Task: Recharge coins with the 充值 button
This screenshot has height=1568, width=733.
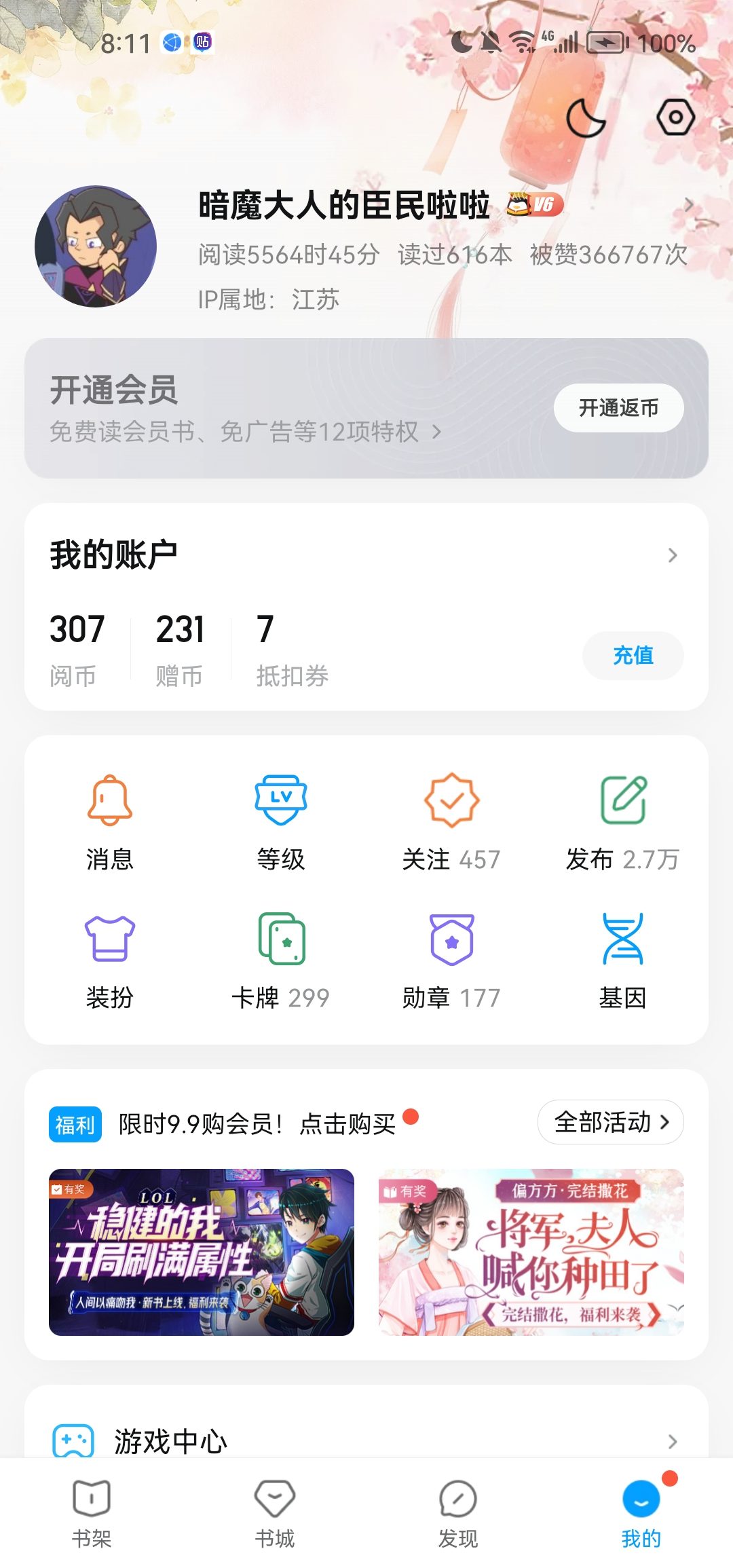Action: click(x=633, y=655)
